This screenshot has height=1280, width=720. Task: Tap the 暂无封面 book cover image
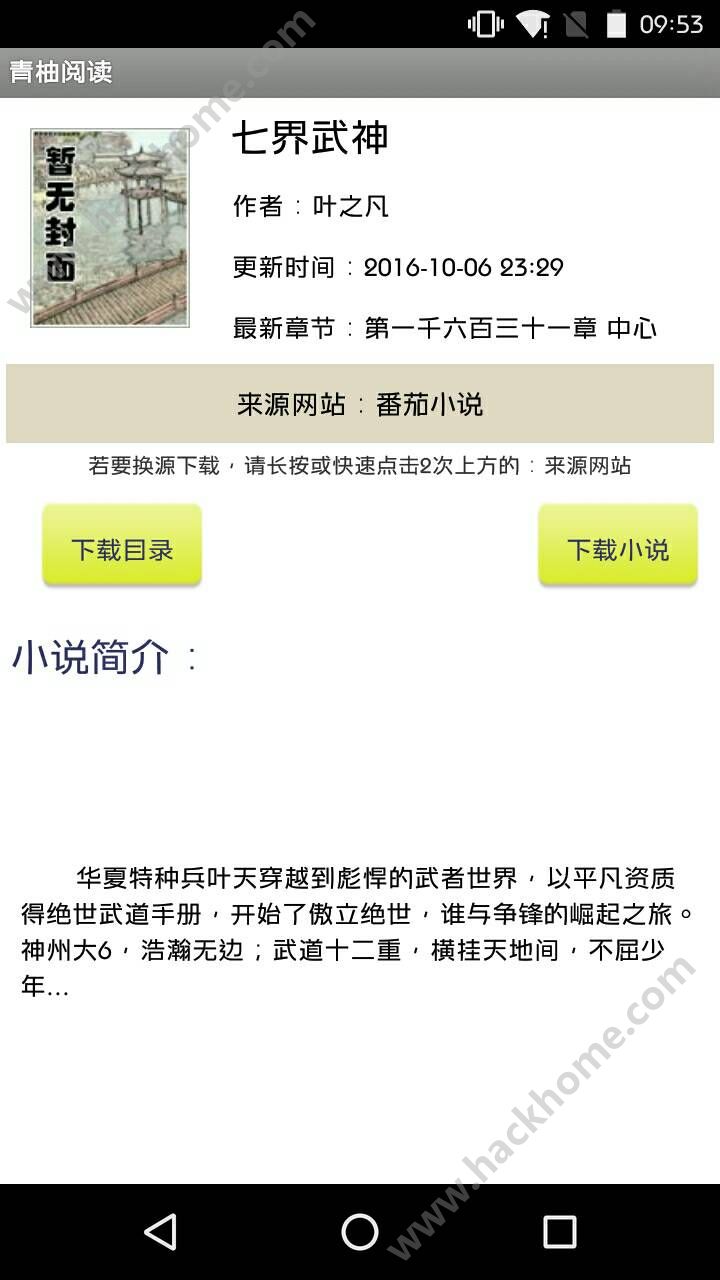[x=110, y=230]
